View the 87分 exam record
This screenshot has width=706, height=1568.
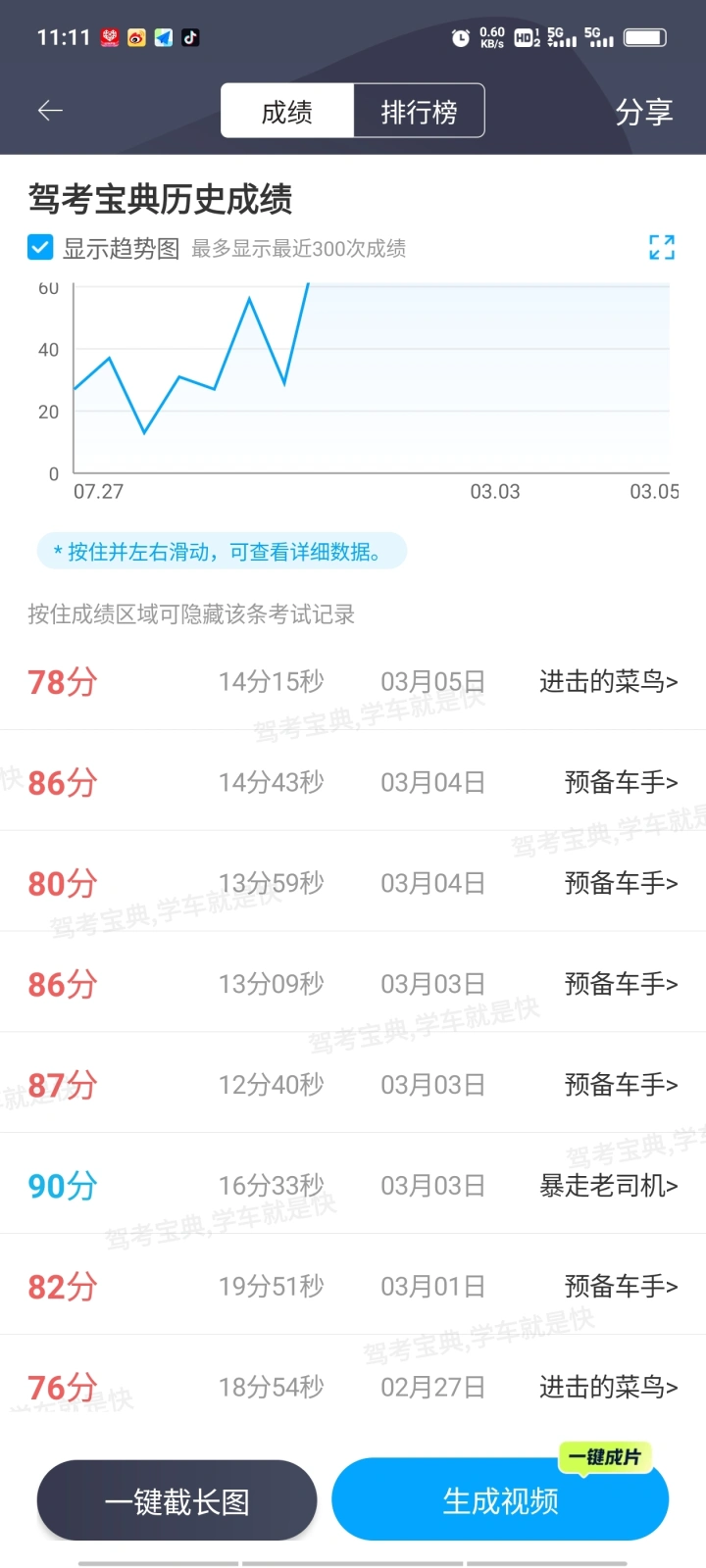353,1085
